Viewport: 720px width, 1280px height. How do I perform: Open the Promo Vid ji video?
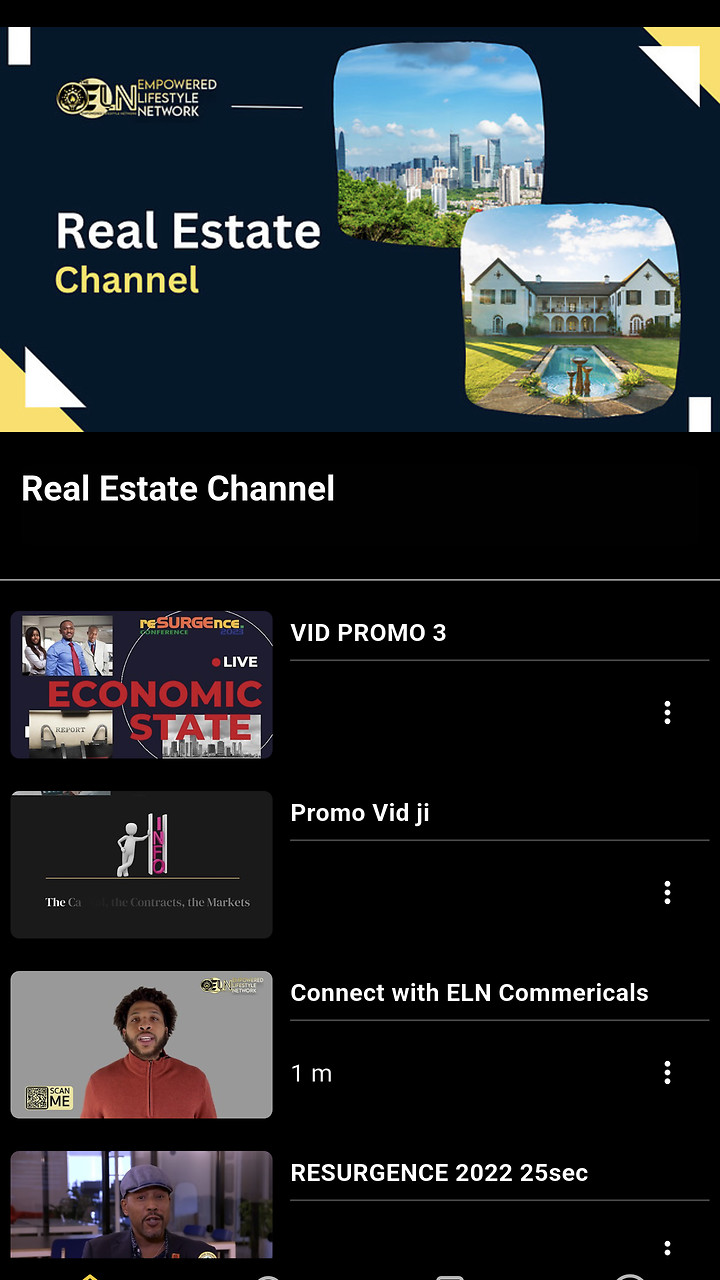point(360,812)
